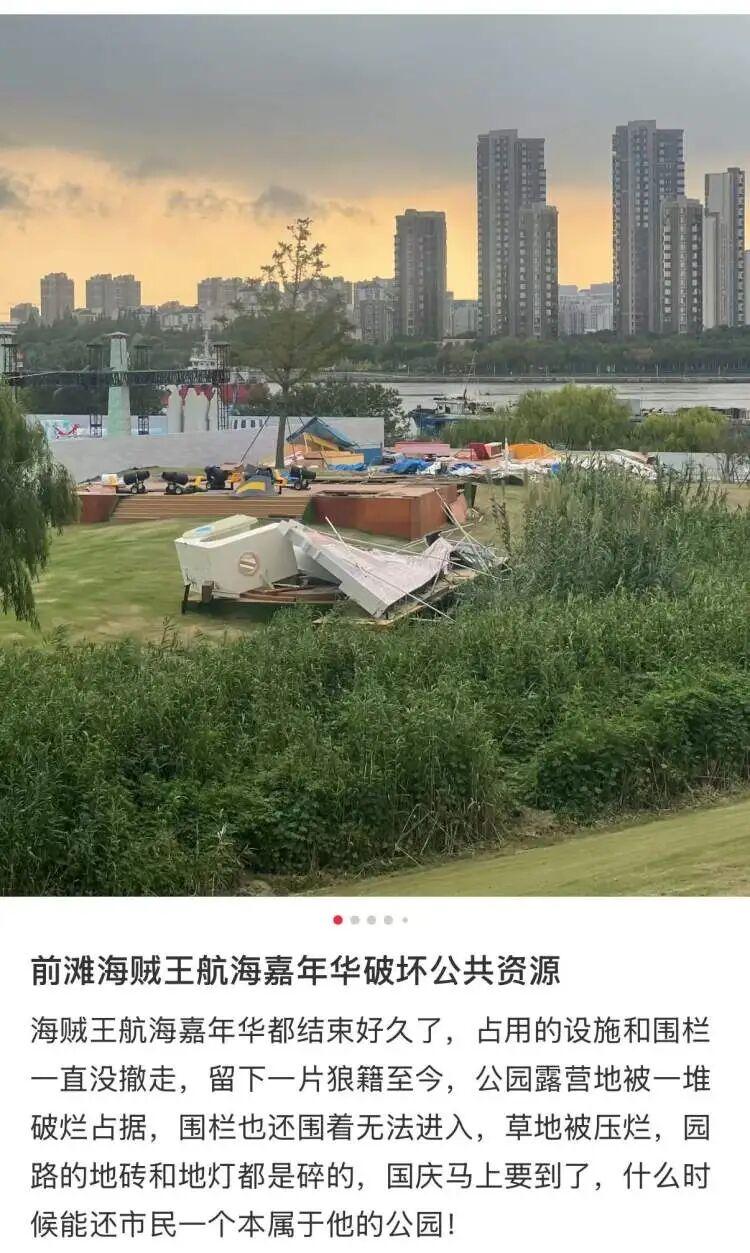
Task: Open the park debris photo fullscreen
Action: pos(375,455)
